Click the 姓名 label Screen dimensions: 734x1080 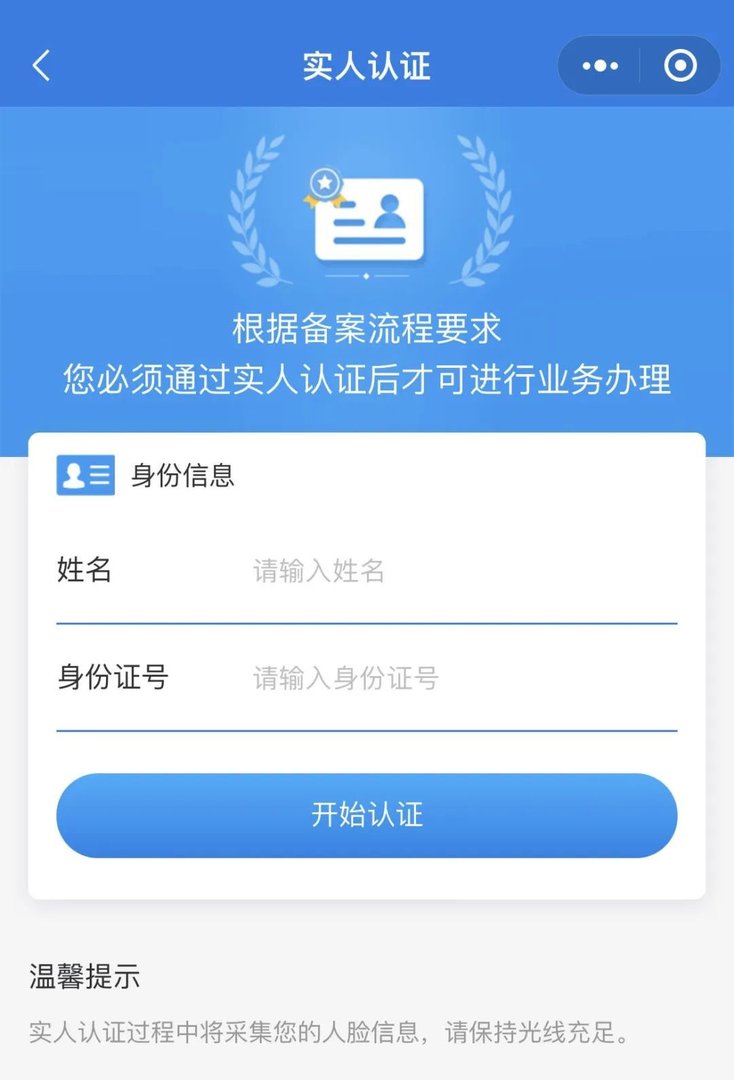(x=83, y=570)
